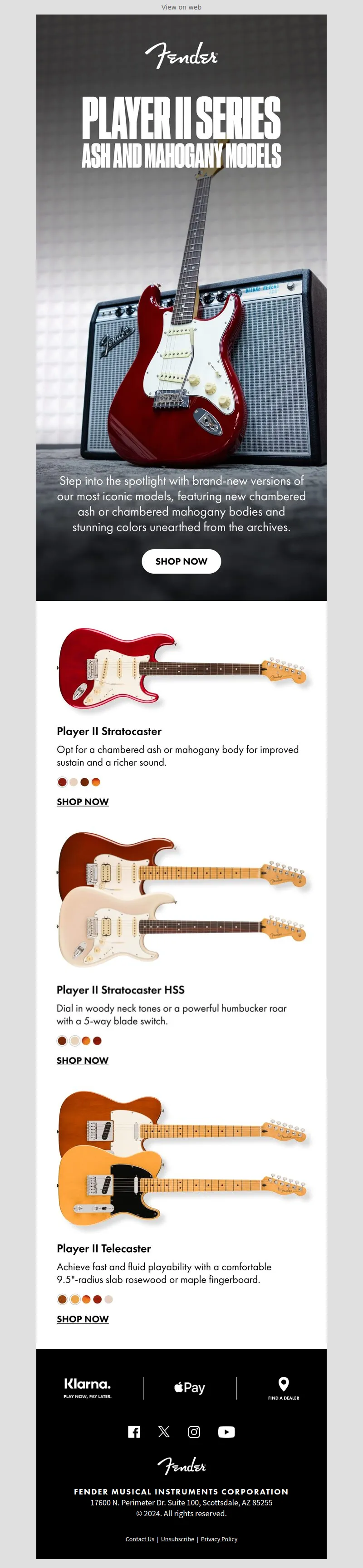
Task: Visit Fender's YouTube channel
Action: [x=226, y=1432]
